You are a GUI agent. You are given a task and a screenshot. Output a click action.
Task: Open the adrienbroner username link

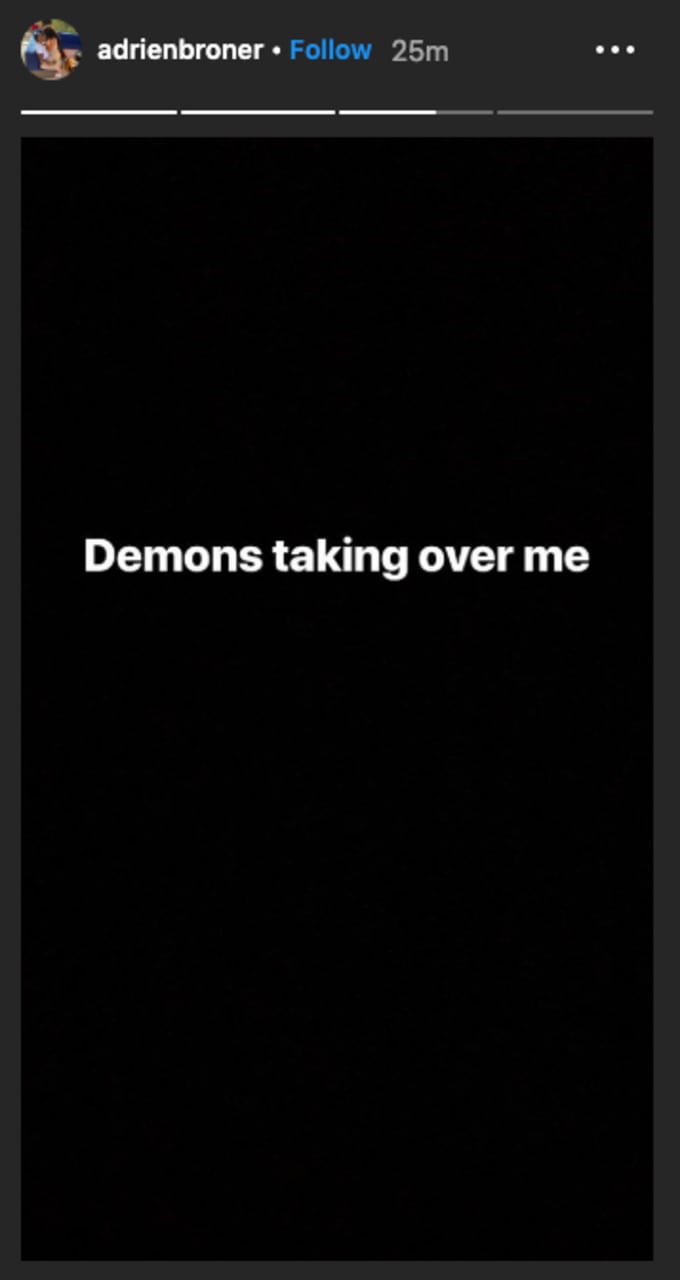click(x=180, y=50)
